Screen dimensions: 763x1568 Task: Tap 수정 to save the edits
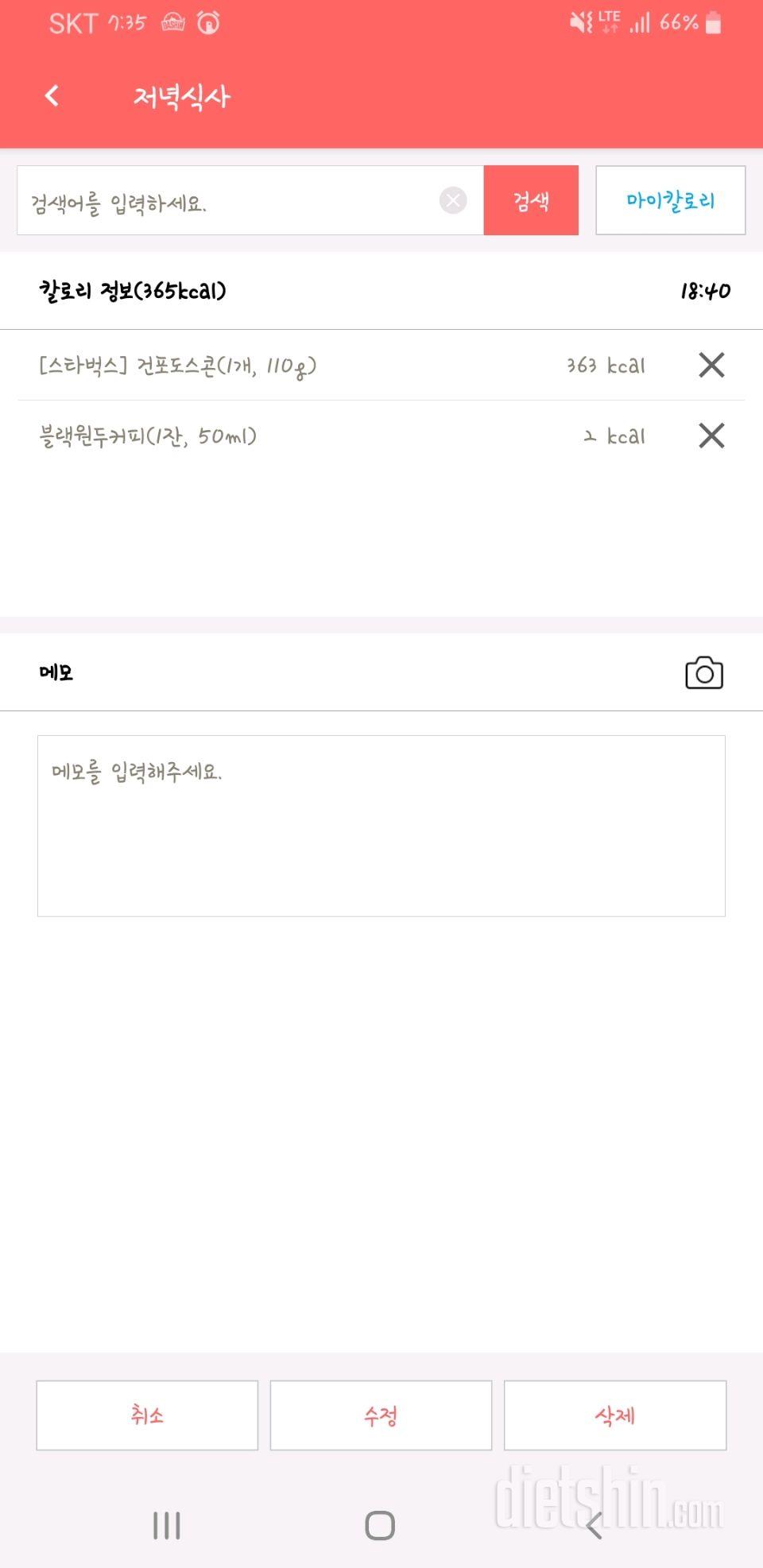coord(381,1415)
